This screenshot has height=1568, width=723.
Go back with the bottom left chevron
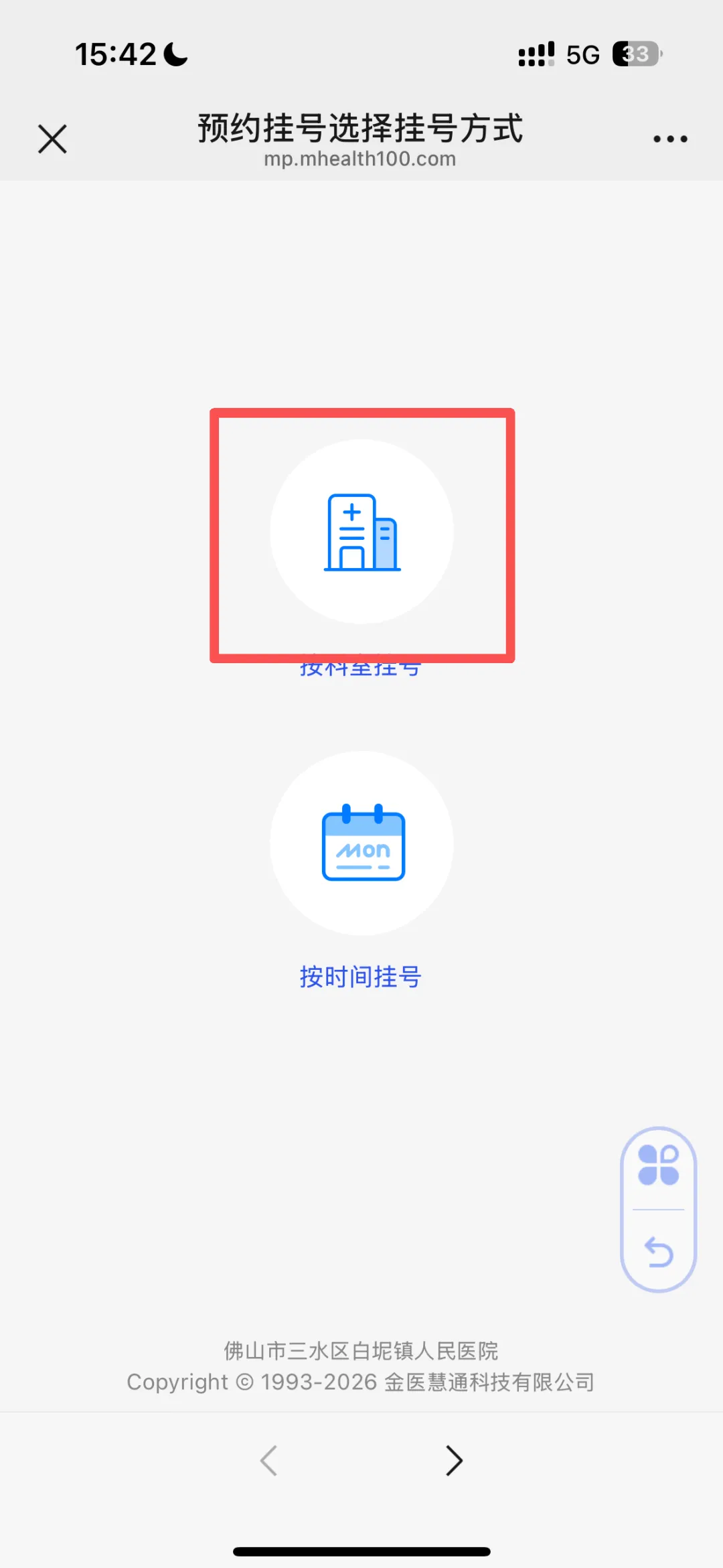pos(268,1461)
